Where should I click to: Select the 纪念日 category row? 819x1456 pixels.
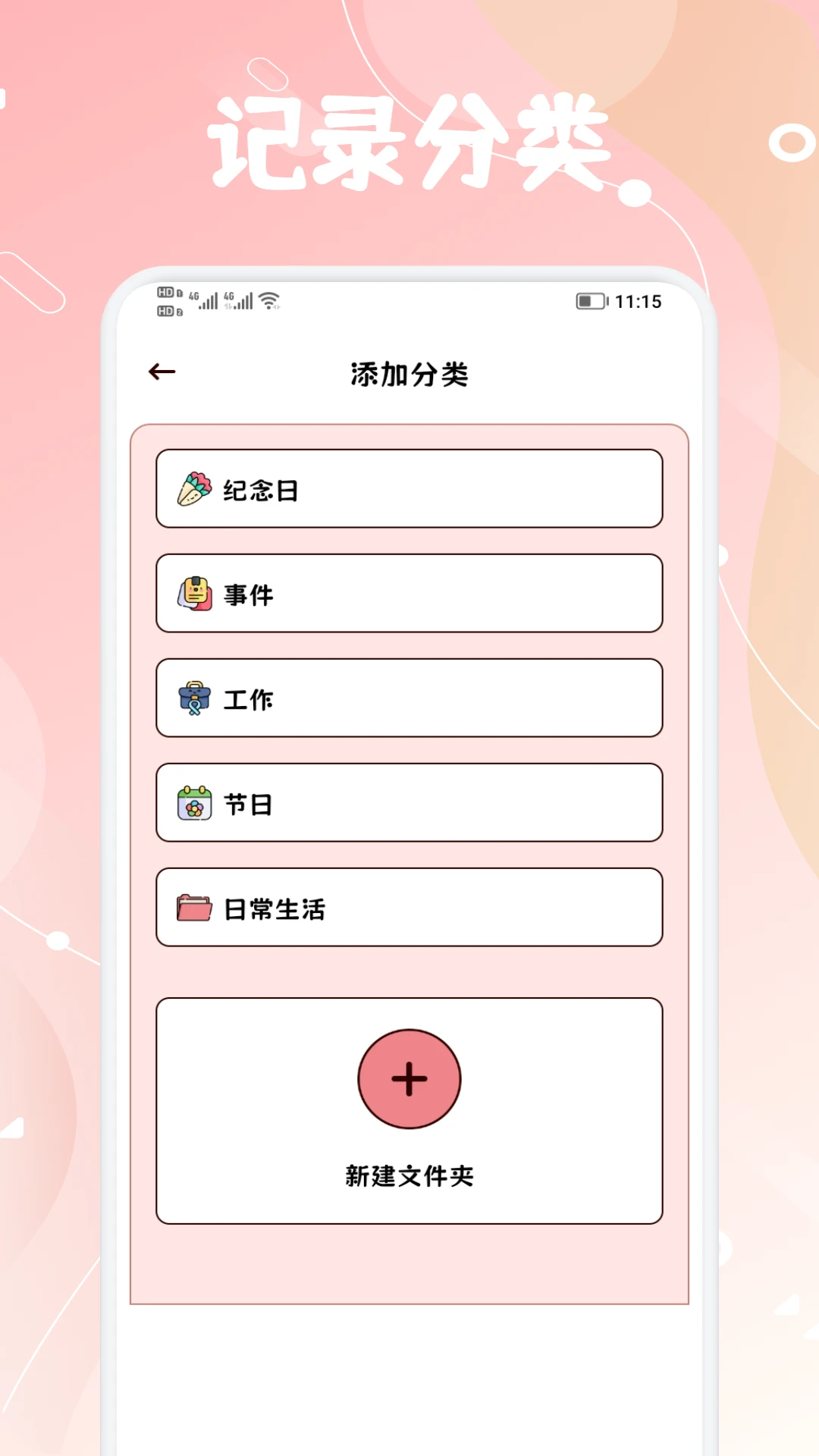pyautogui.click(x=409, y=488)
